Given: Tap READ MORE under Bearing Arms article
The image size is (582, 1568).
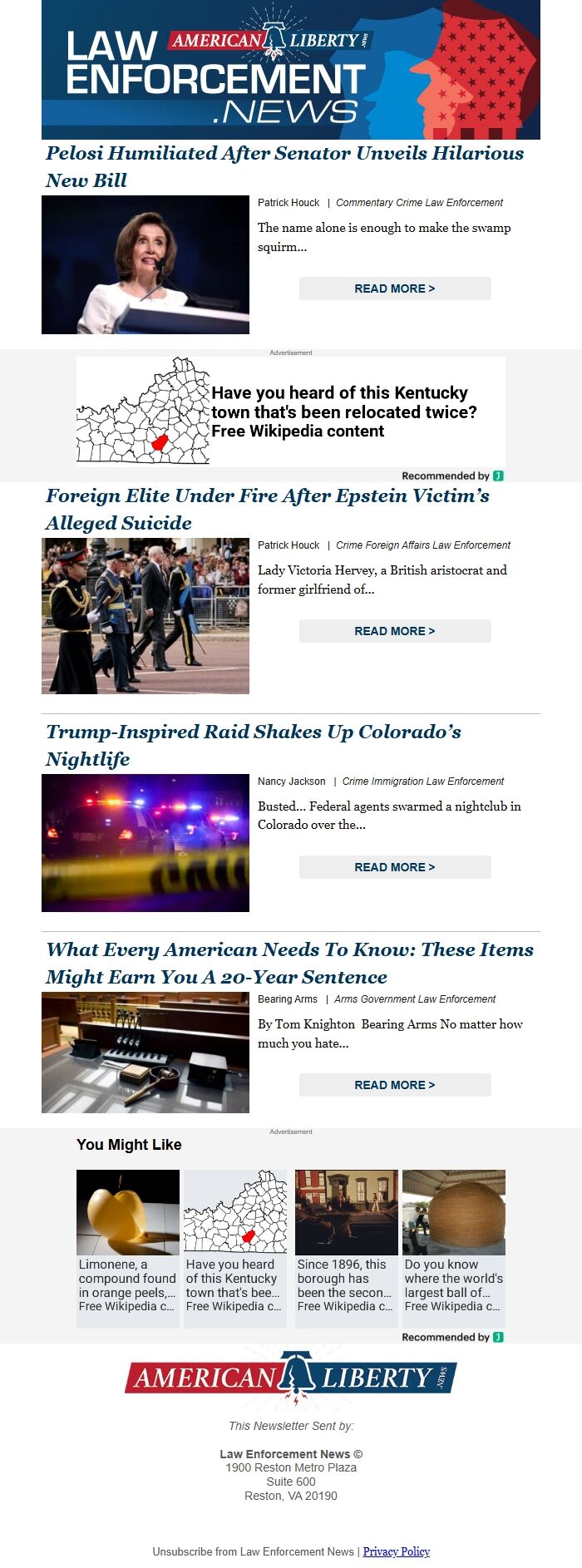Looking at the screenshot, I should pos(395,1085).
